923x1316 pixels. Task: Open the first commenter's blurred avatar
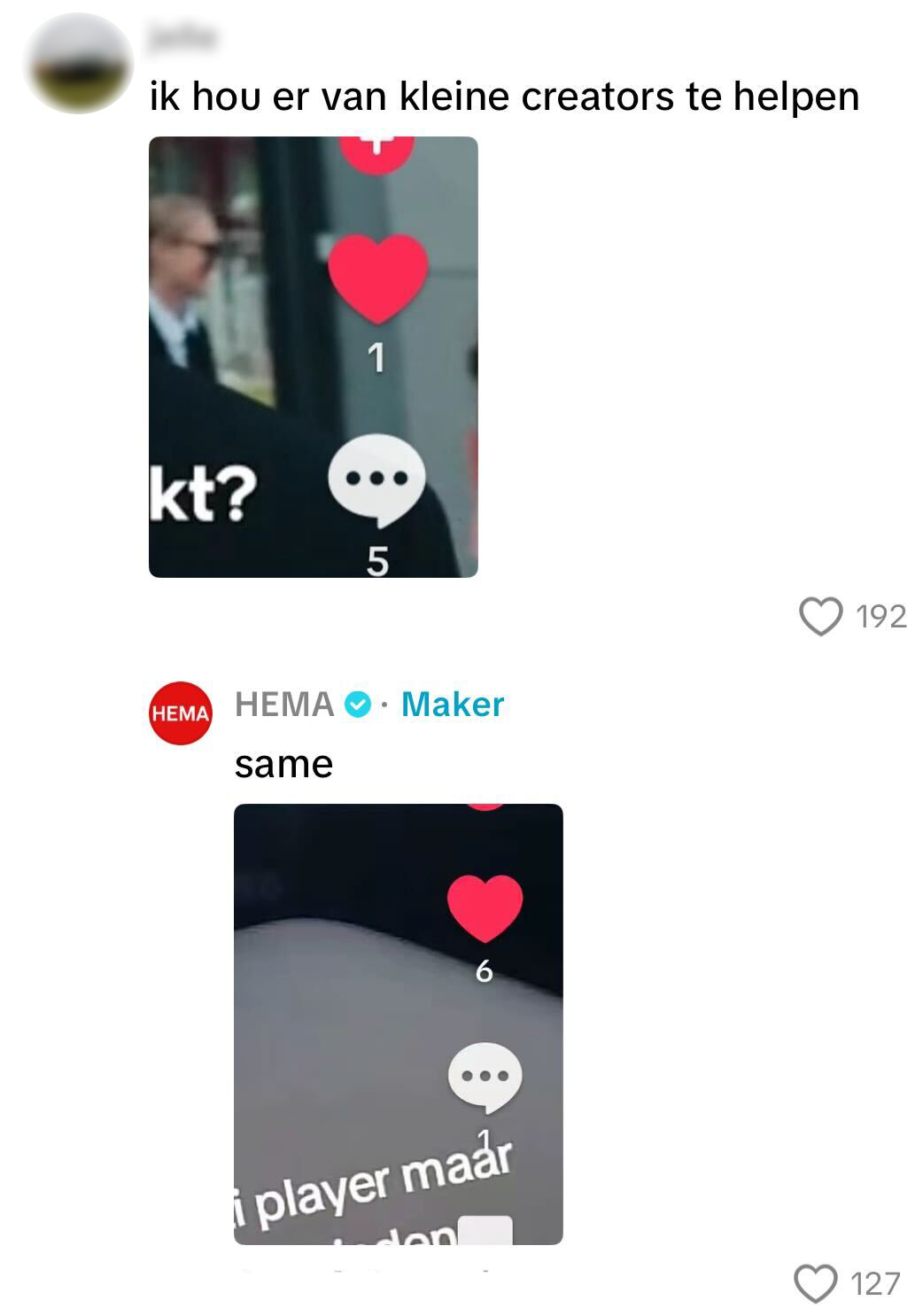(79, 64)
